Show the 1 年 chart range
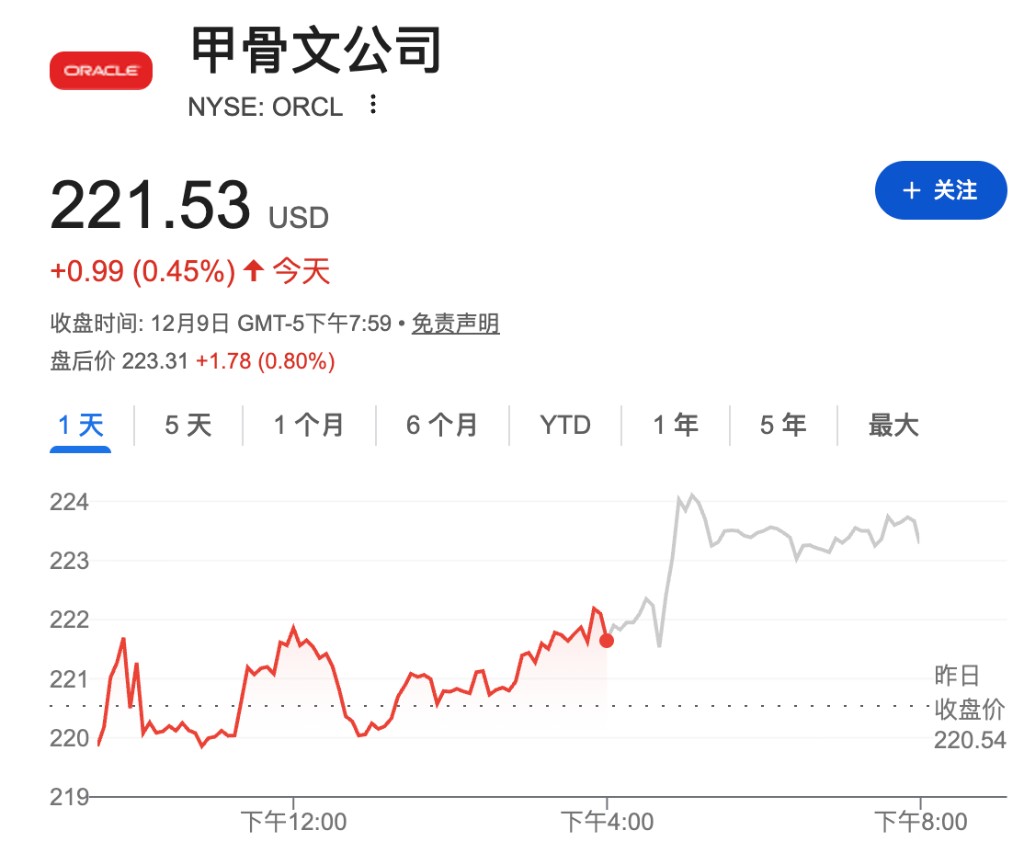The image size is (1024, 856). pos(675,425)
